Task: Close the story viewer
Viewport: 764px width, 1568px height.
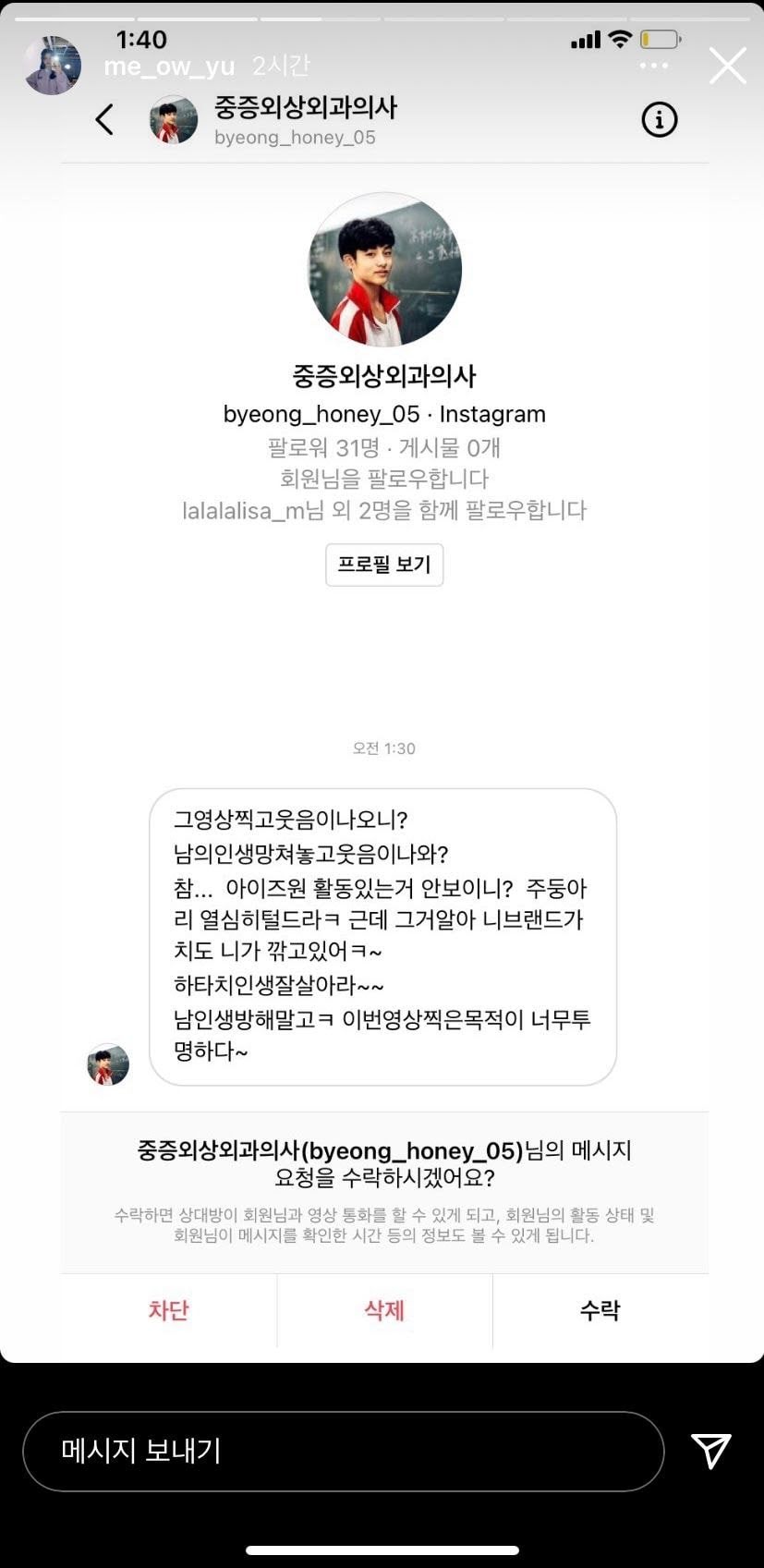Action: click(727, 67)
